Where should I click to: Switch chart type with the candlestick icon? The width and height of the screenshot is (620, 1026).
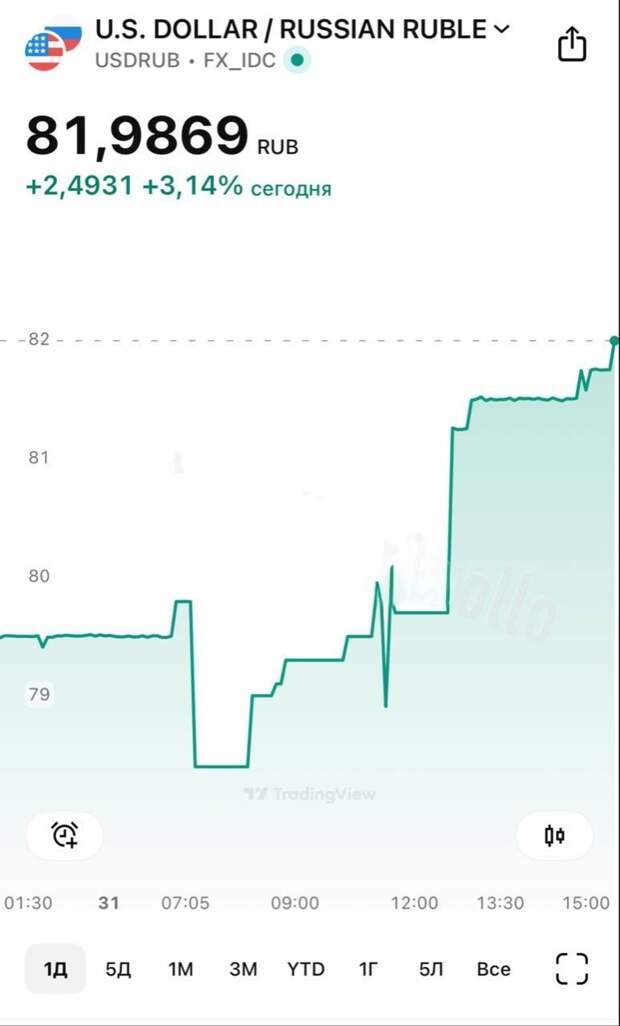coord(555,835)
